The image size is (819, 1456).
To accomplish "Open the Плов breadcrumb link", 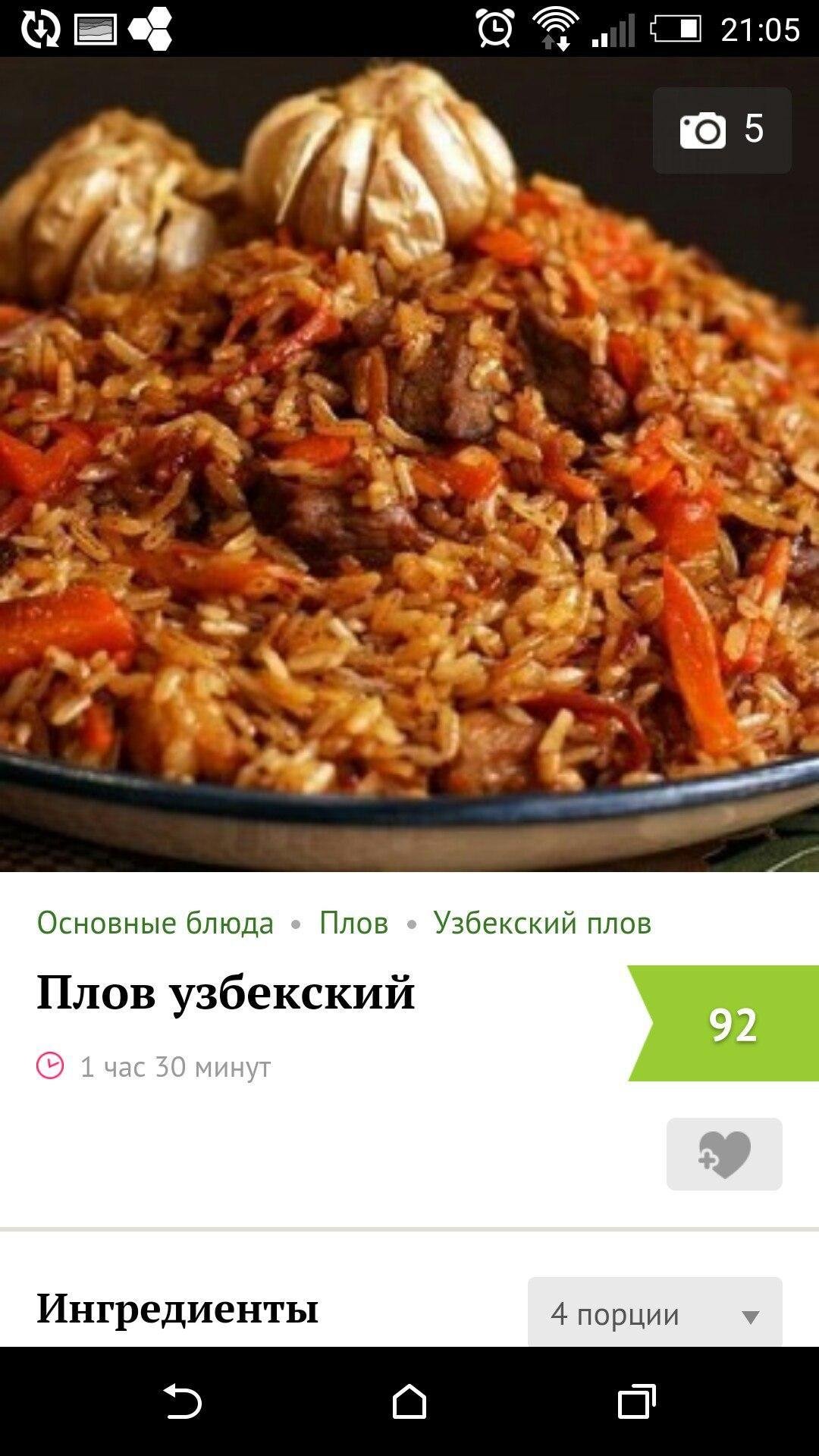I will 353,923.
